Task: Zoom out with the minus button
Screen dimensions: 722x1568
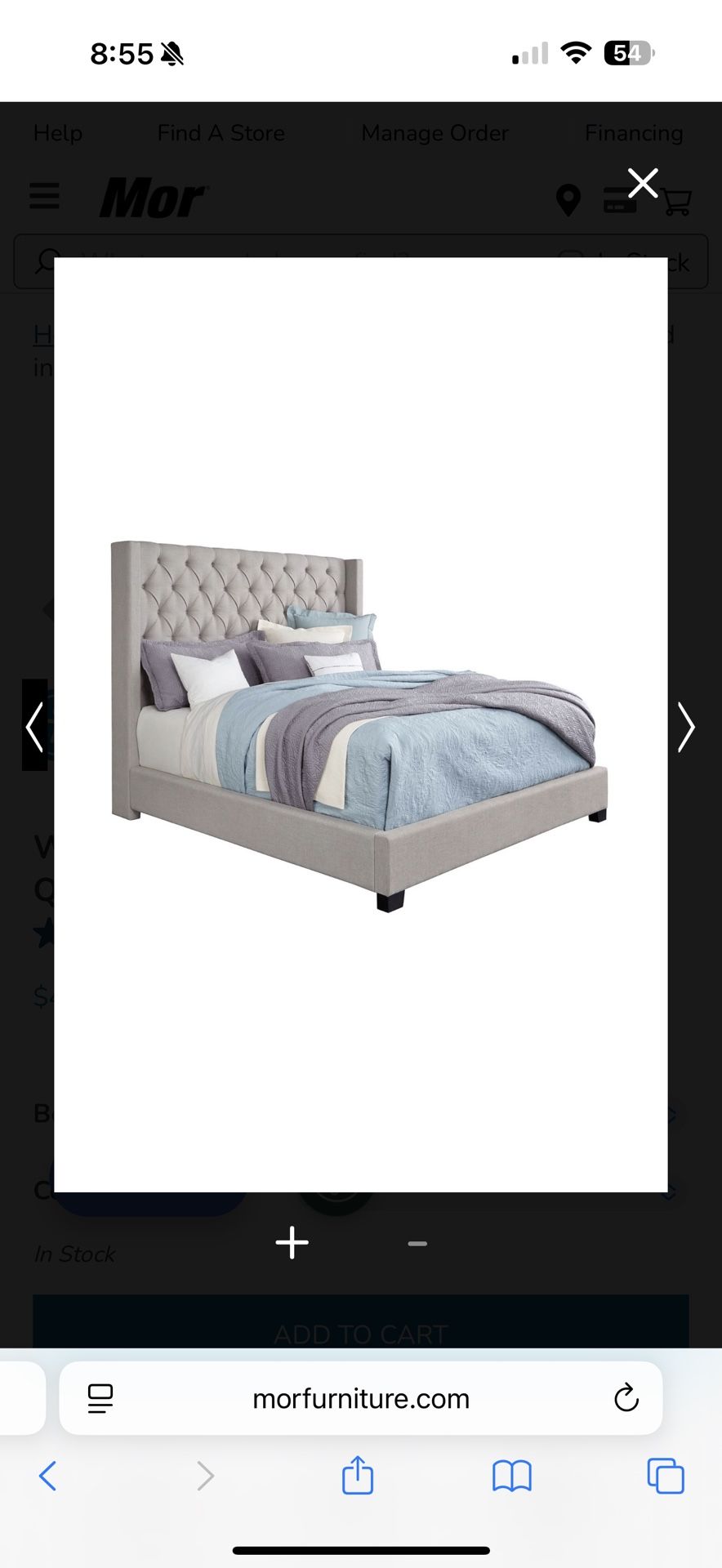Action: [417, 1244]
